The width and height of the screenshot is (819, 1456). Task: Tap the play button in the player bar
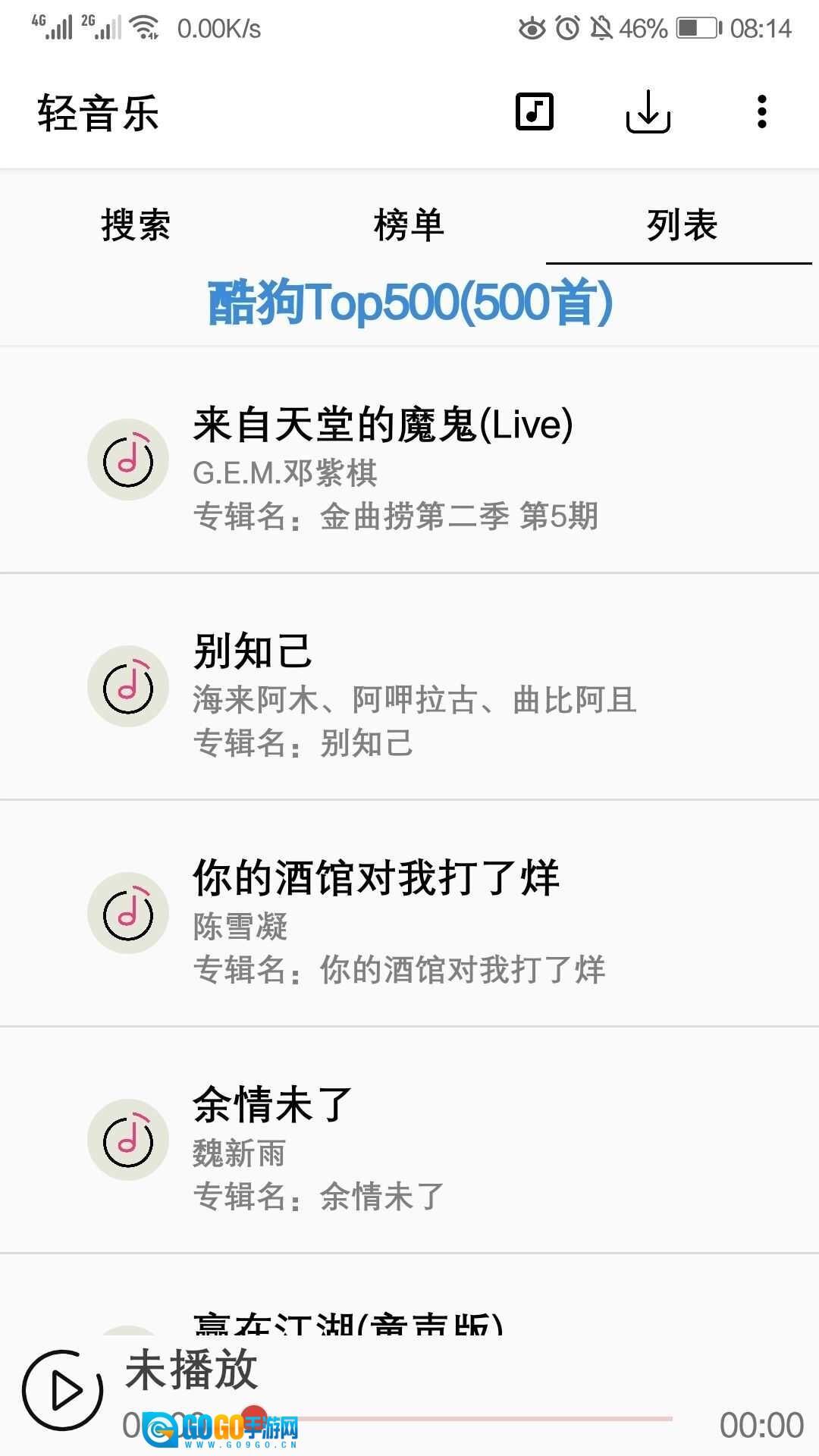62,1389
